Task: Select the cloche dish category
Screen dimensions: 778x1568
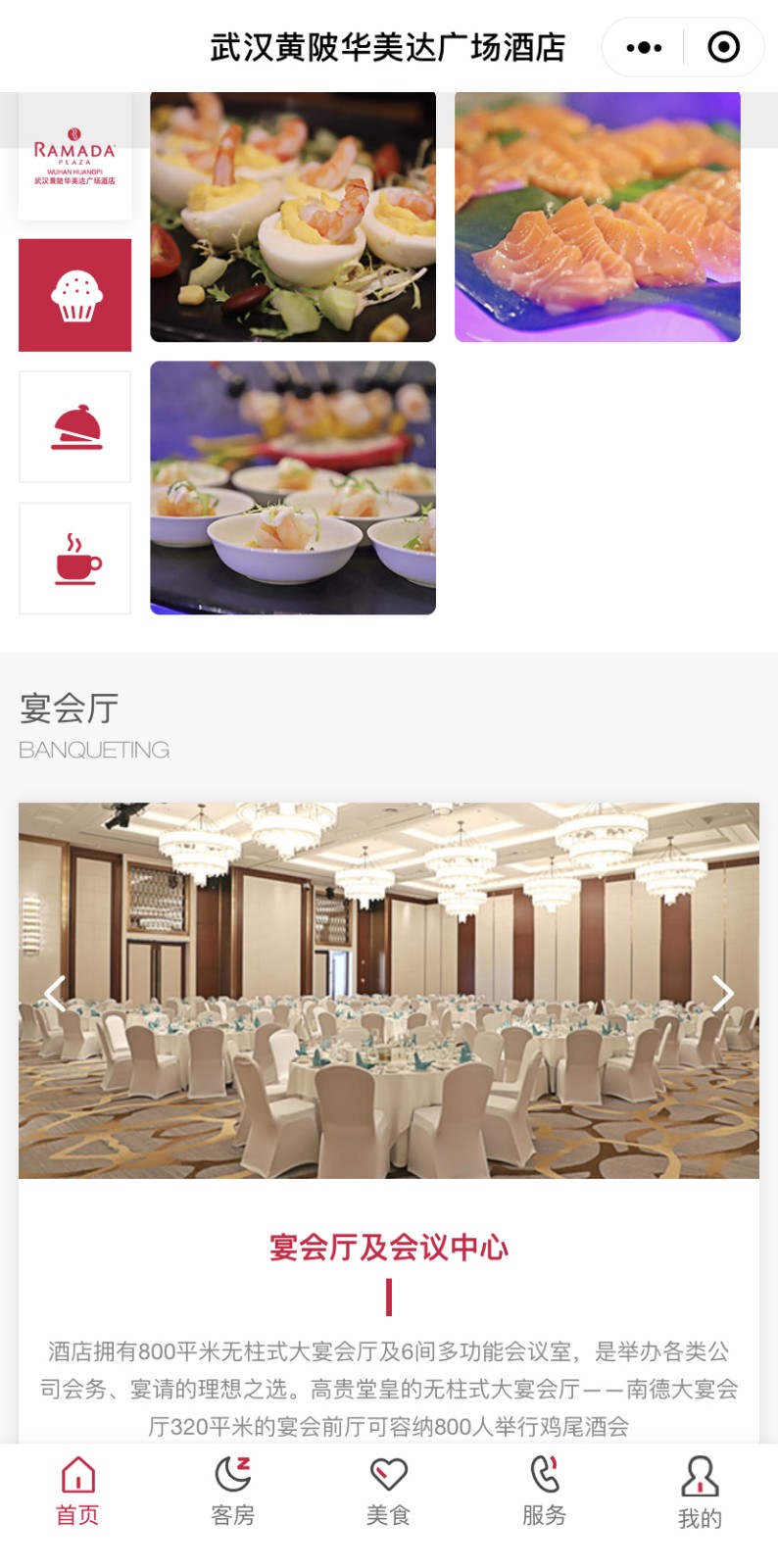Action: pyautogui.click(x=75, y=427)
